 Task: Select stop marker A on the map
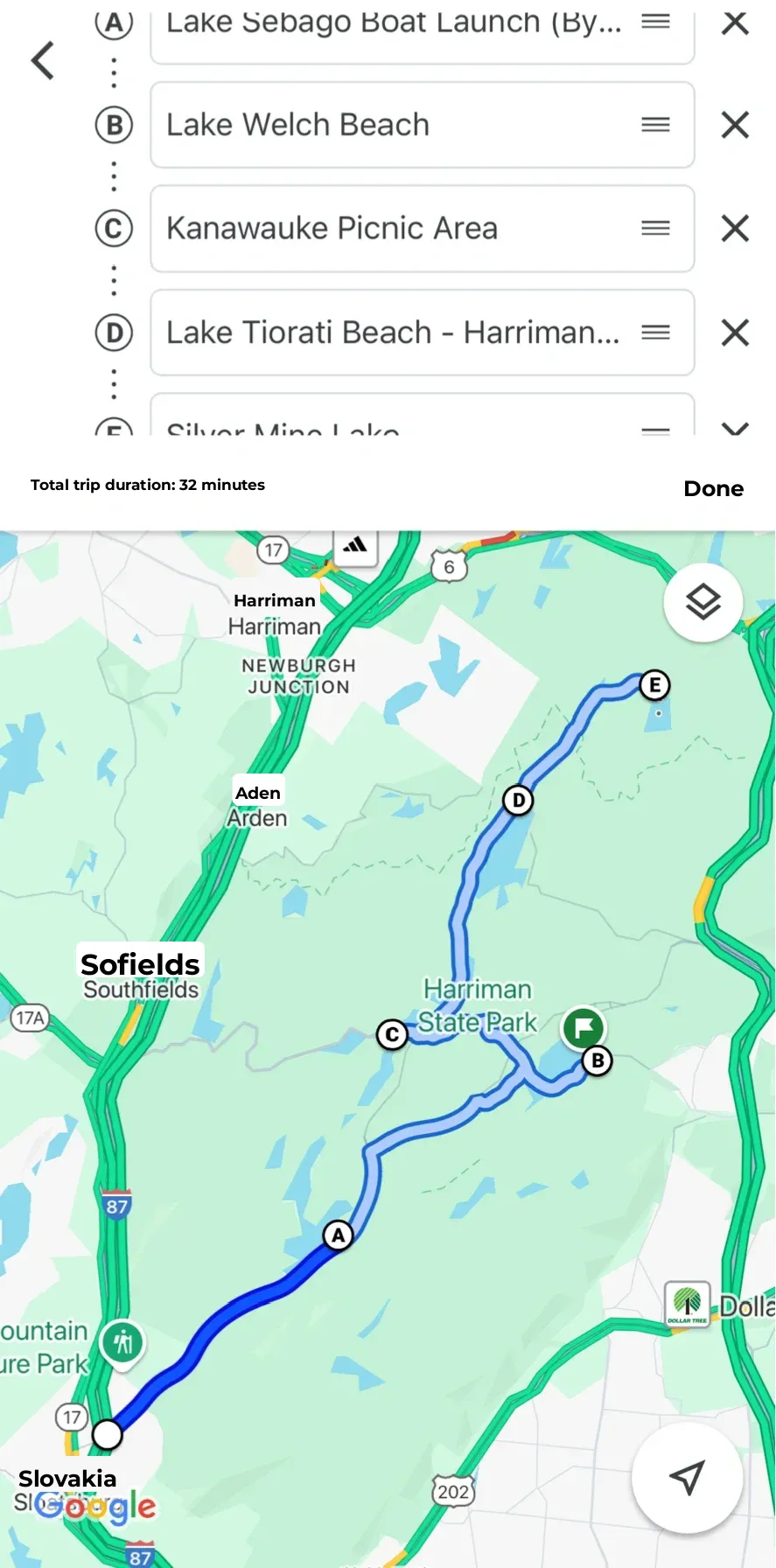tap(338, 1235)
